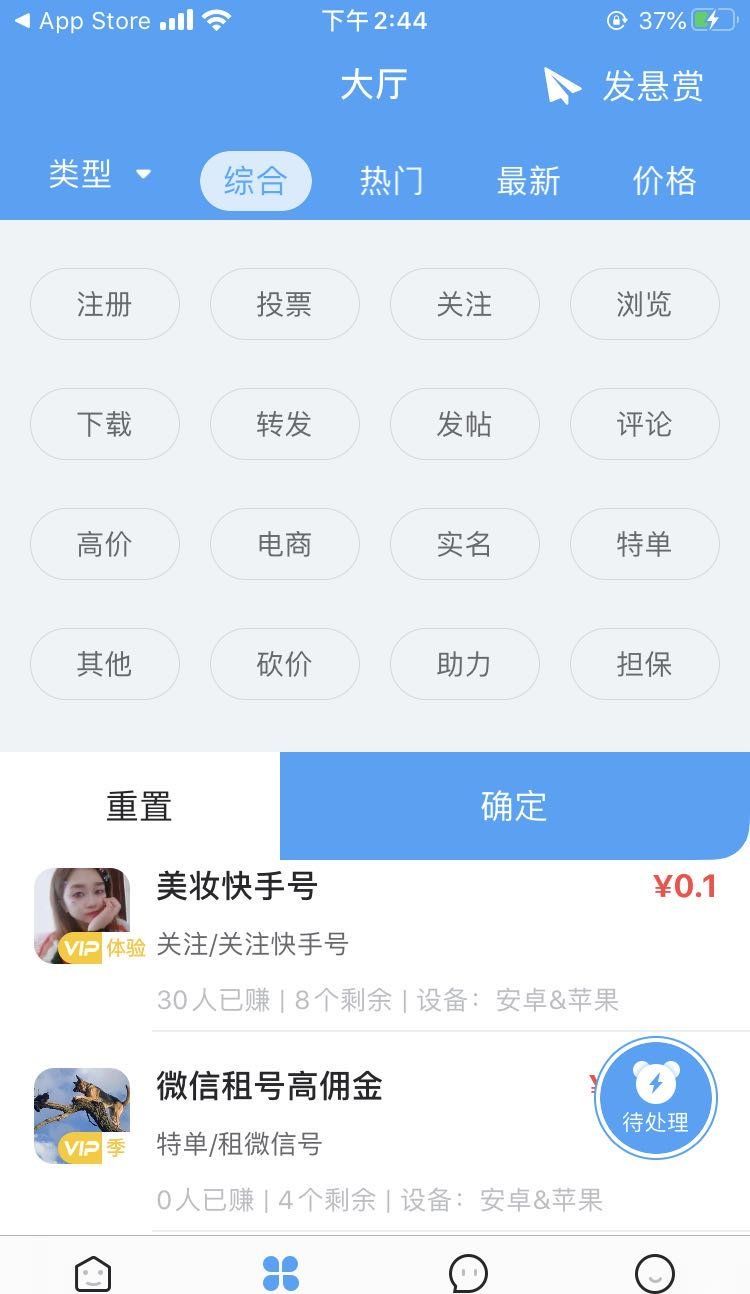Select the 担保 filter chip
Screen dimensions: 750x1294
pos(644,664)
